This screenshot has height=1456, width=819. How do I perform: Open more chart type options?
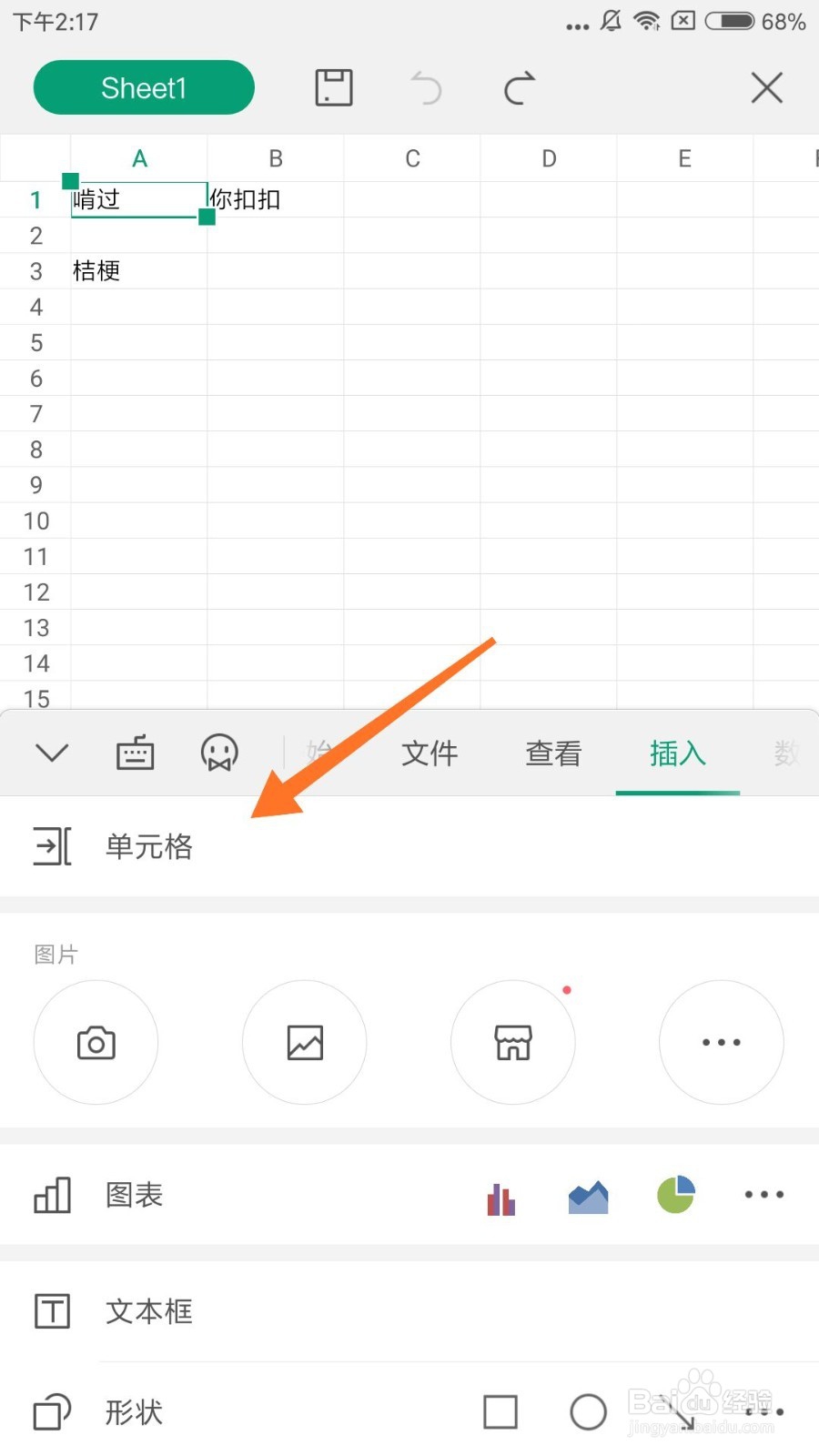tap(763, 1195)
